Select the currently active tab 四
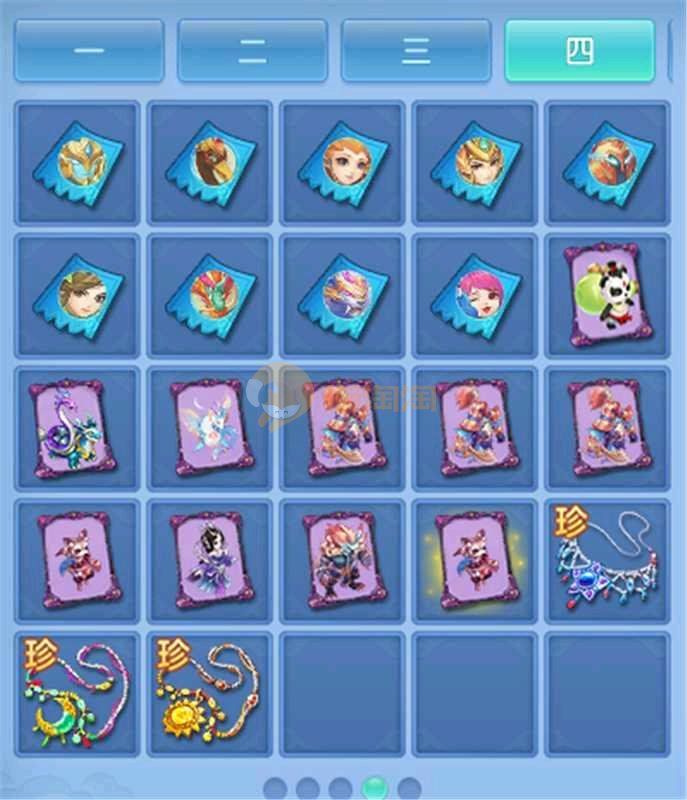 [x=580, y=51]
